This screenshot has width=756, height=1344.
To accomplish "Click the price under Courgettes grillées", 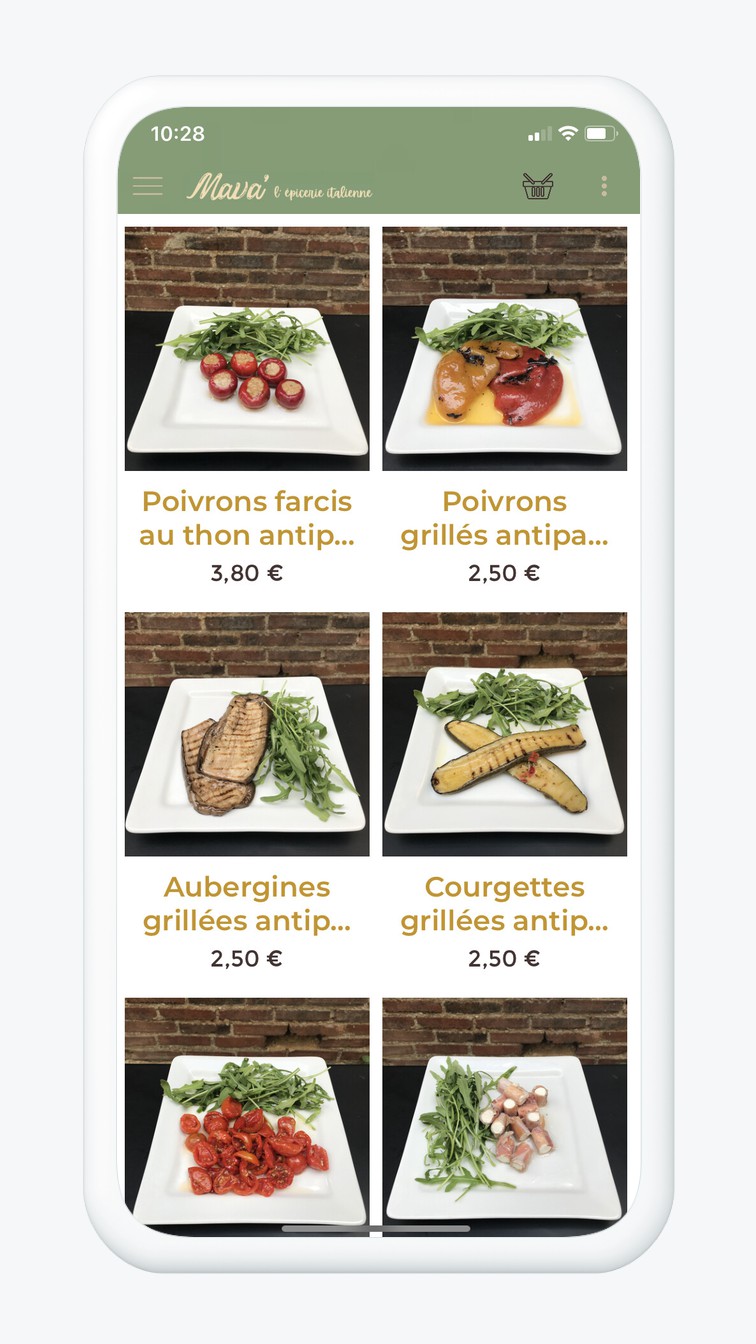I will pyautogui.click(x=505, y=957).
